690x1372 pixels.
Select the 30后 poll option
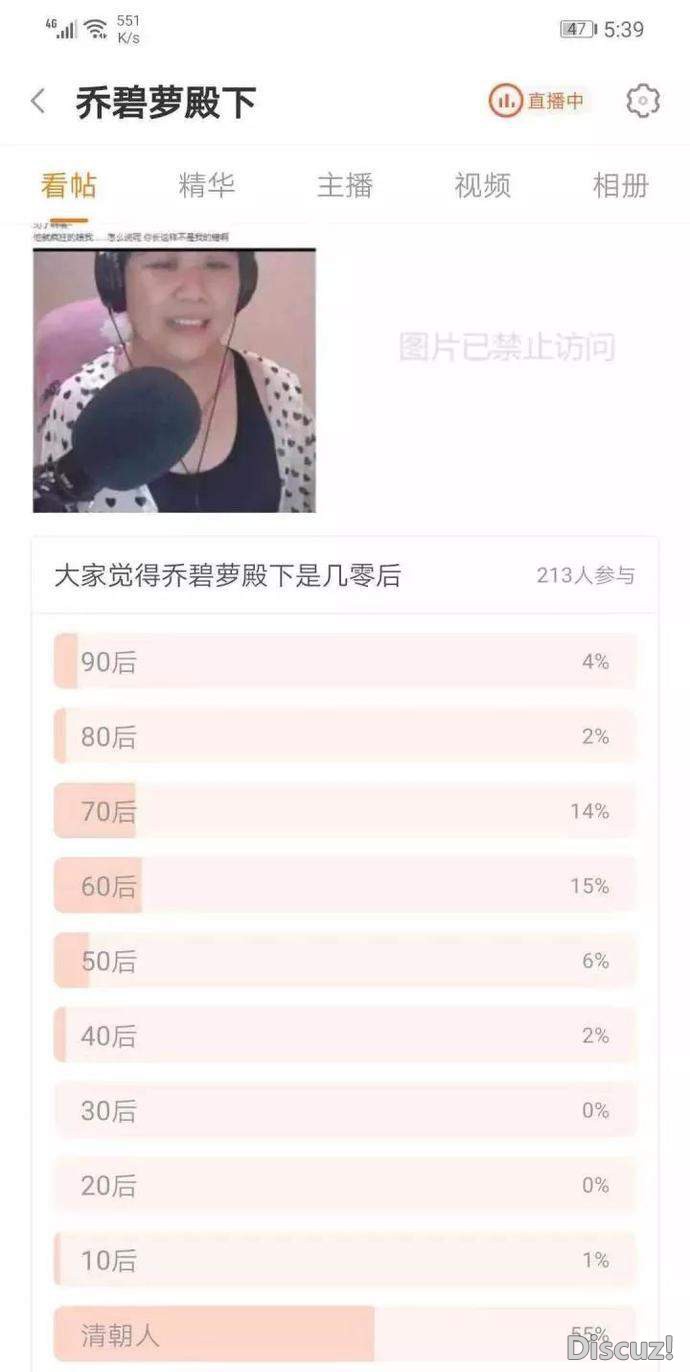point(344,1110)
